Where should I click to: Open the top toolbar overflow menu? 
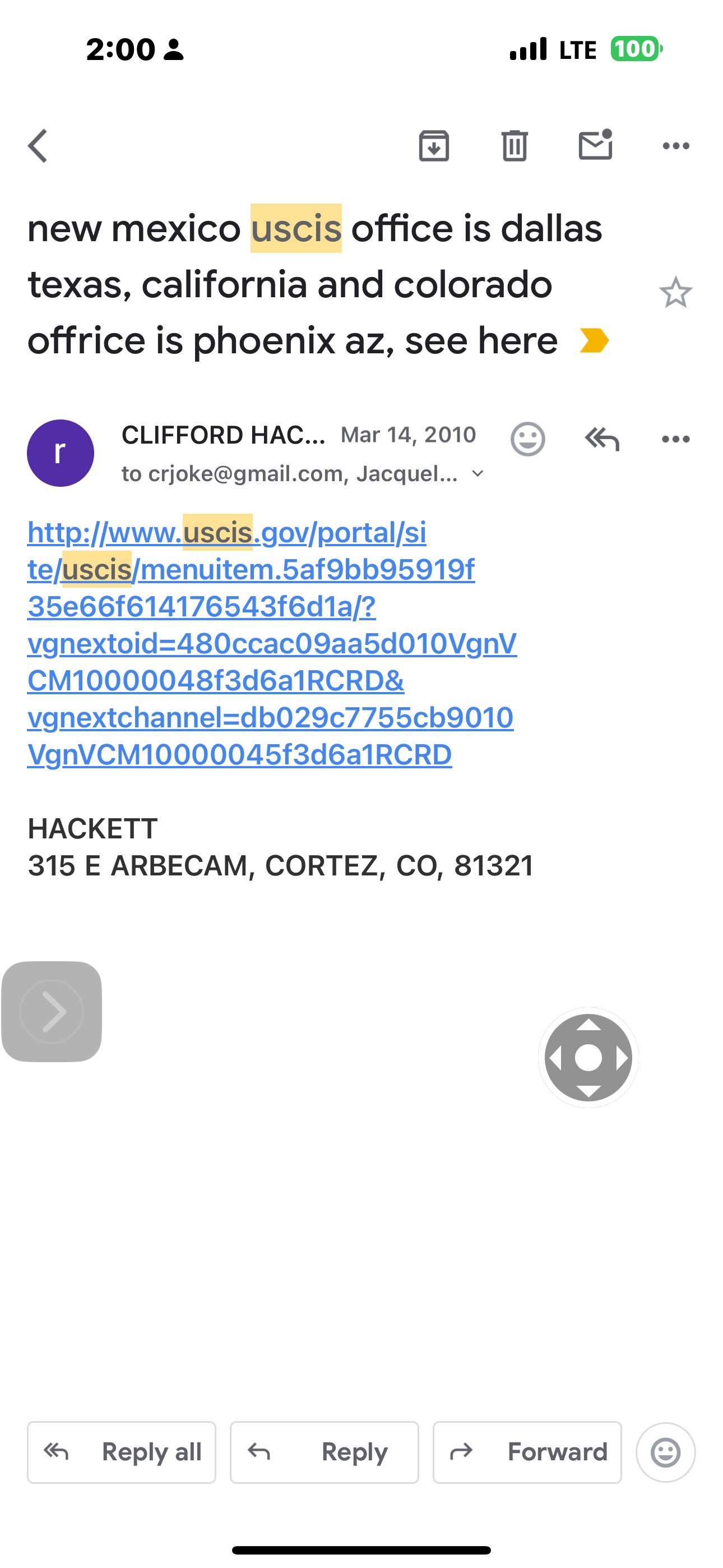point(675,146)
